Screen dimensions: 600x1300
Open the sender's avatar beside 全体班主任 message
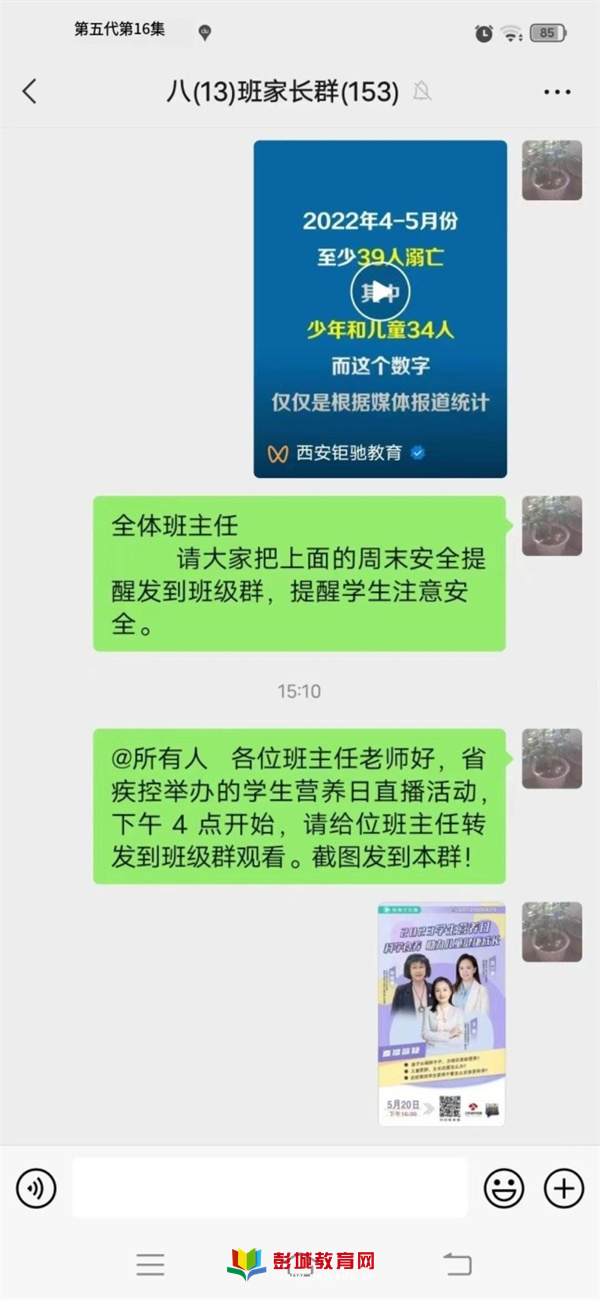[552, 526]
